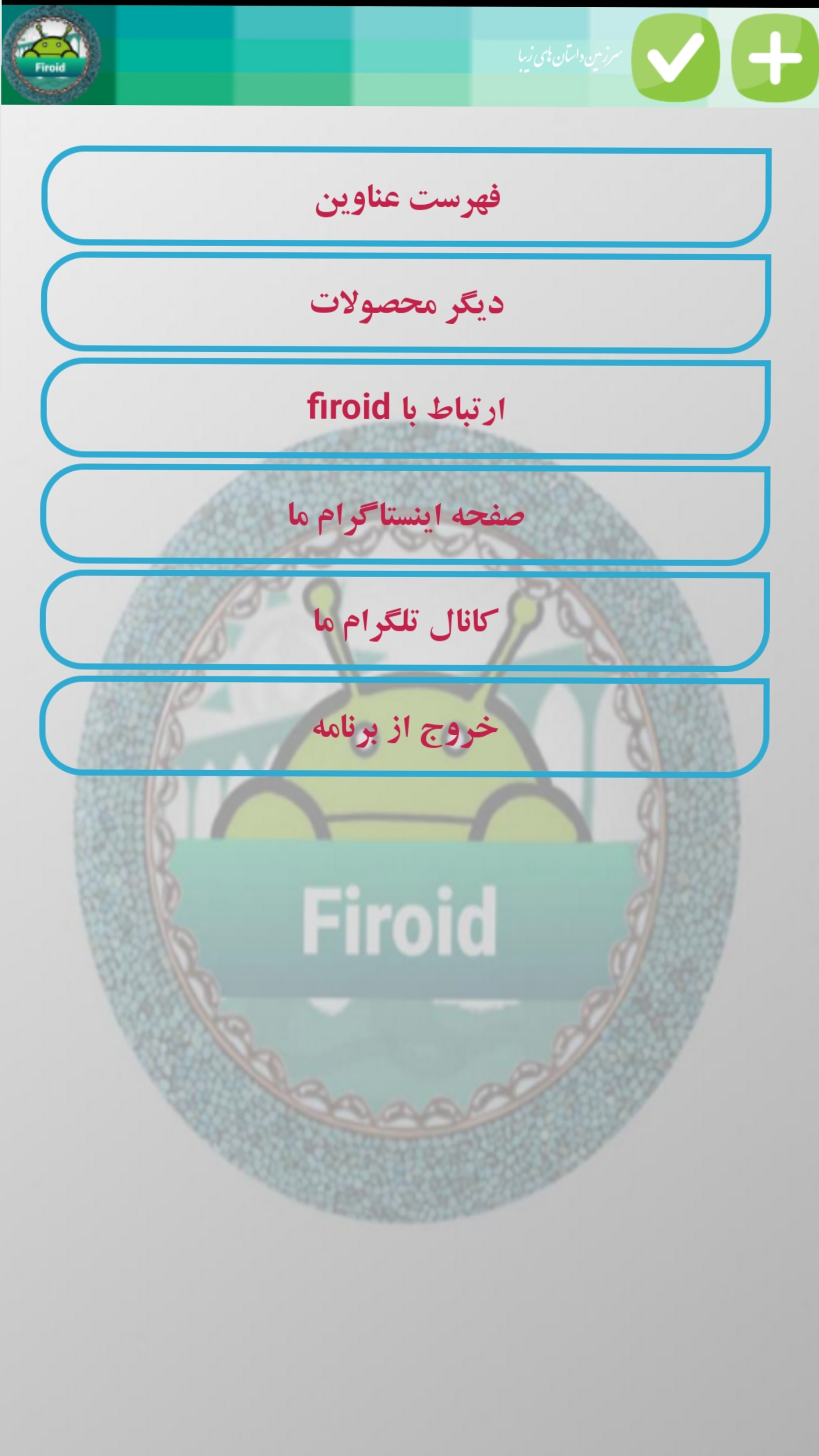Tap the green checkmark icon
Viewport: 819px width, 1456px height.
click(x=675, y=57)
